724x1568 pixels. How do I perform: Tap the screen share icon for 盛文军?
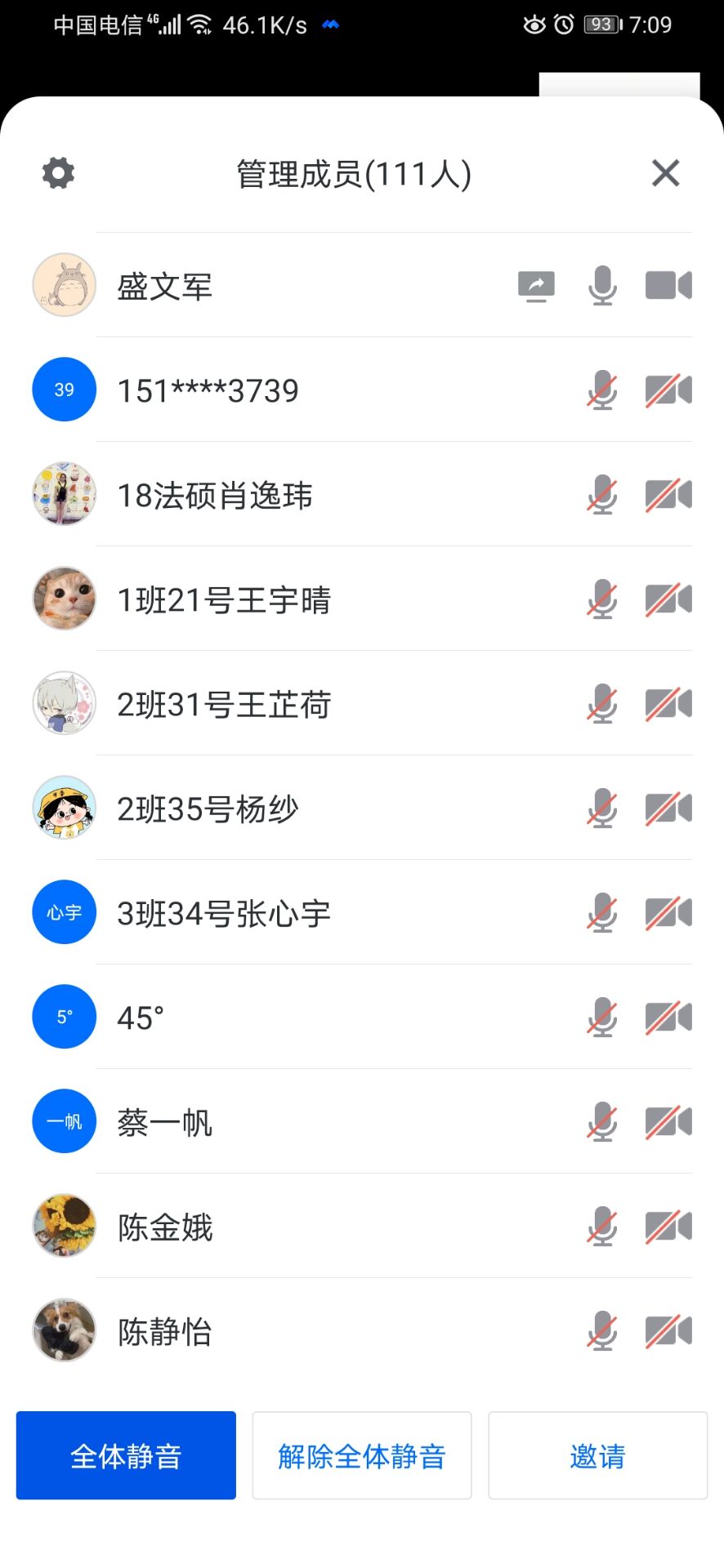point(536,286)
